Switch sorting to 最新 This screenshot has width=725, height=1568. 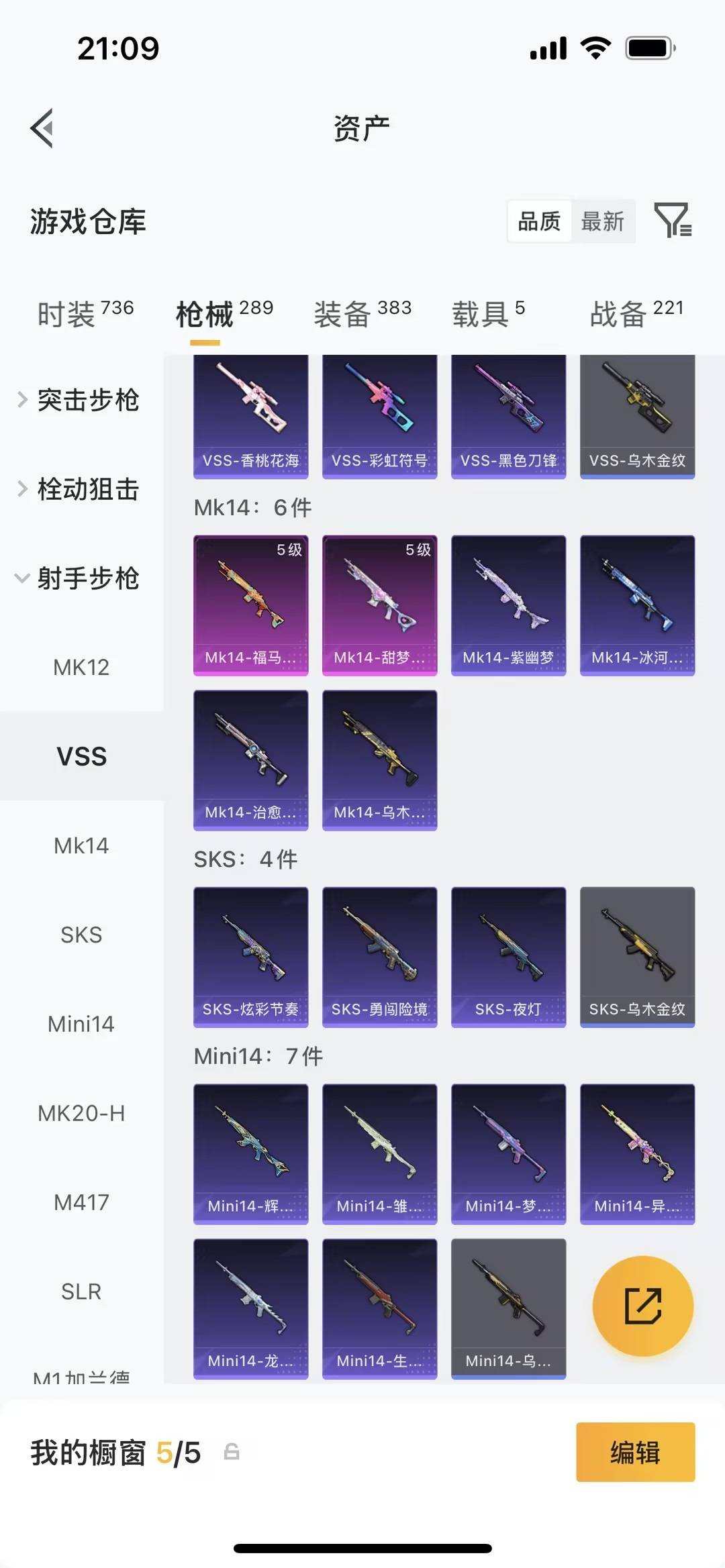603,221
